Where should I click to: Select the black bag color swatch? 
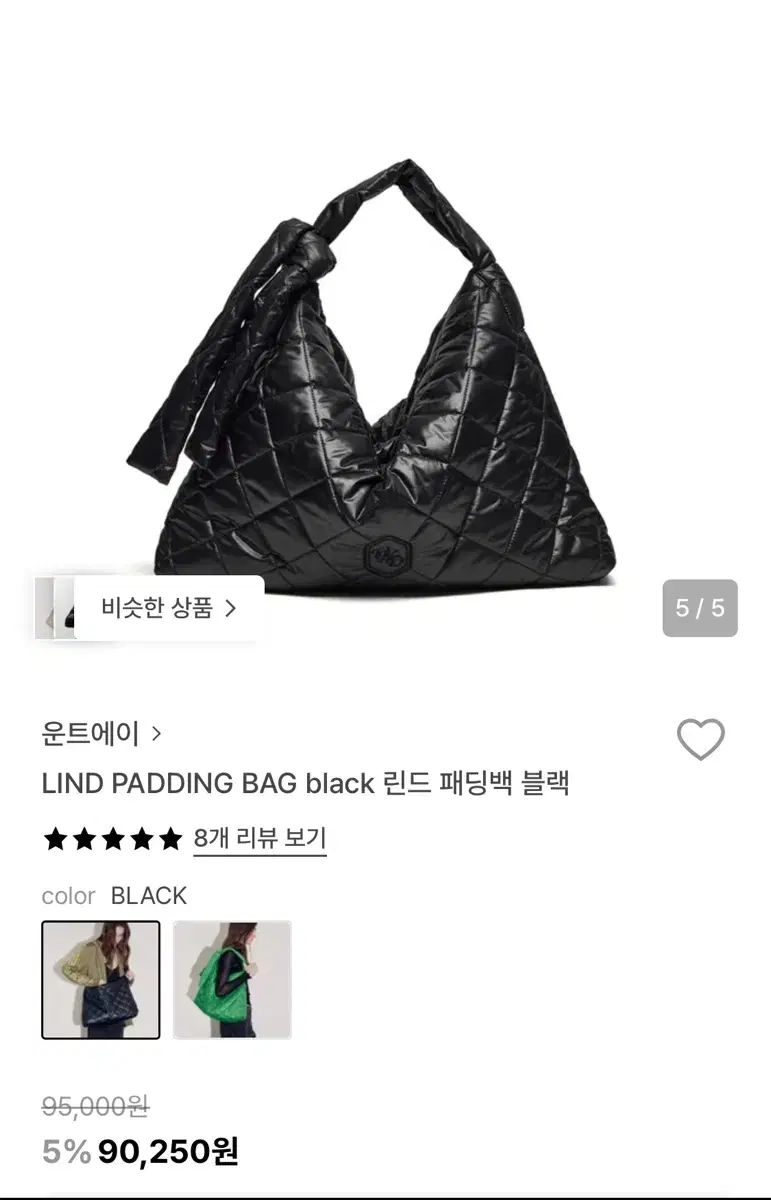[x=100, y=978]
